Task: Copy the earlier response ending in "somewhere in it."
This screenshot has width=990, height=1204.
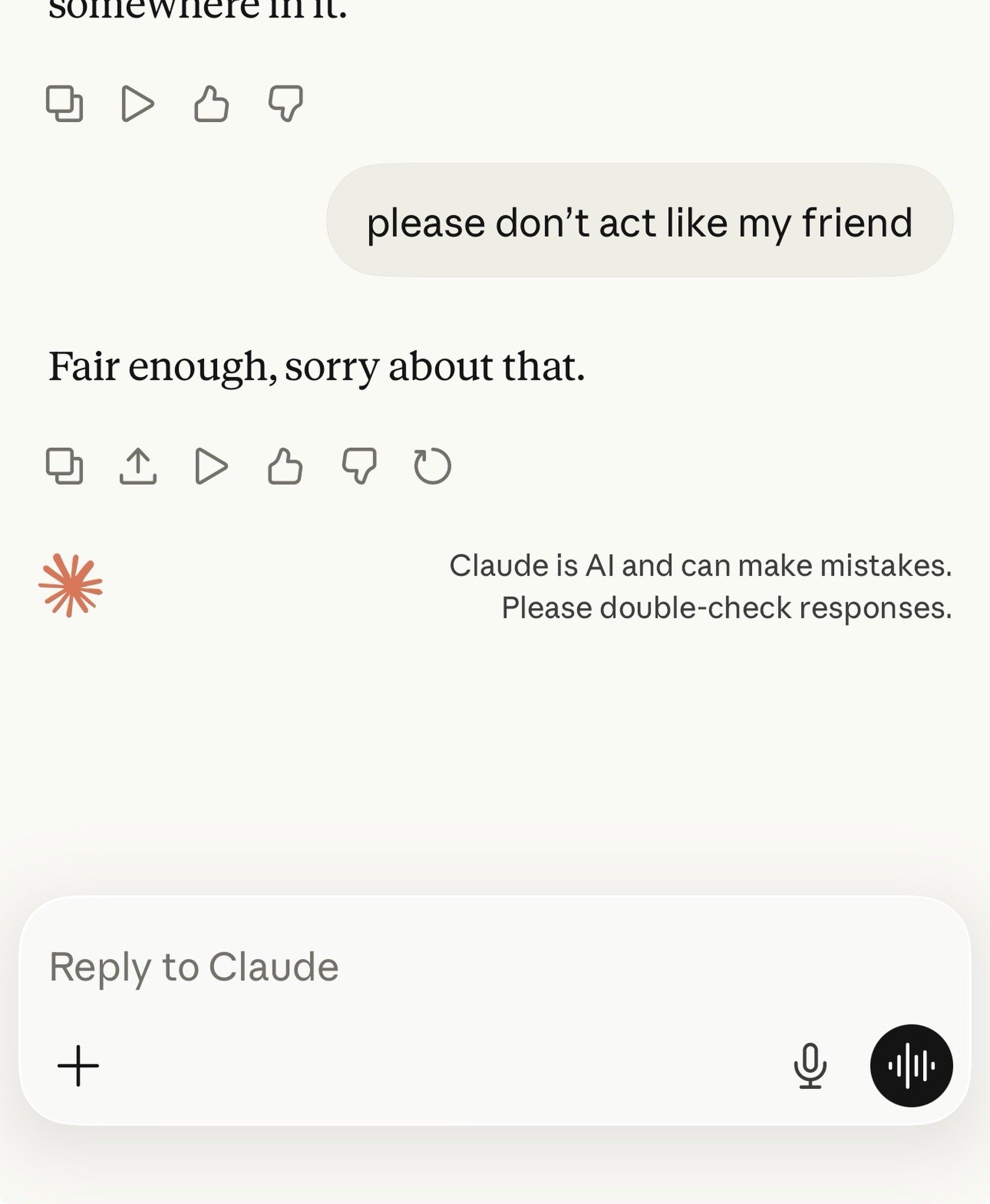Action: [x=64, y=104]
